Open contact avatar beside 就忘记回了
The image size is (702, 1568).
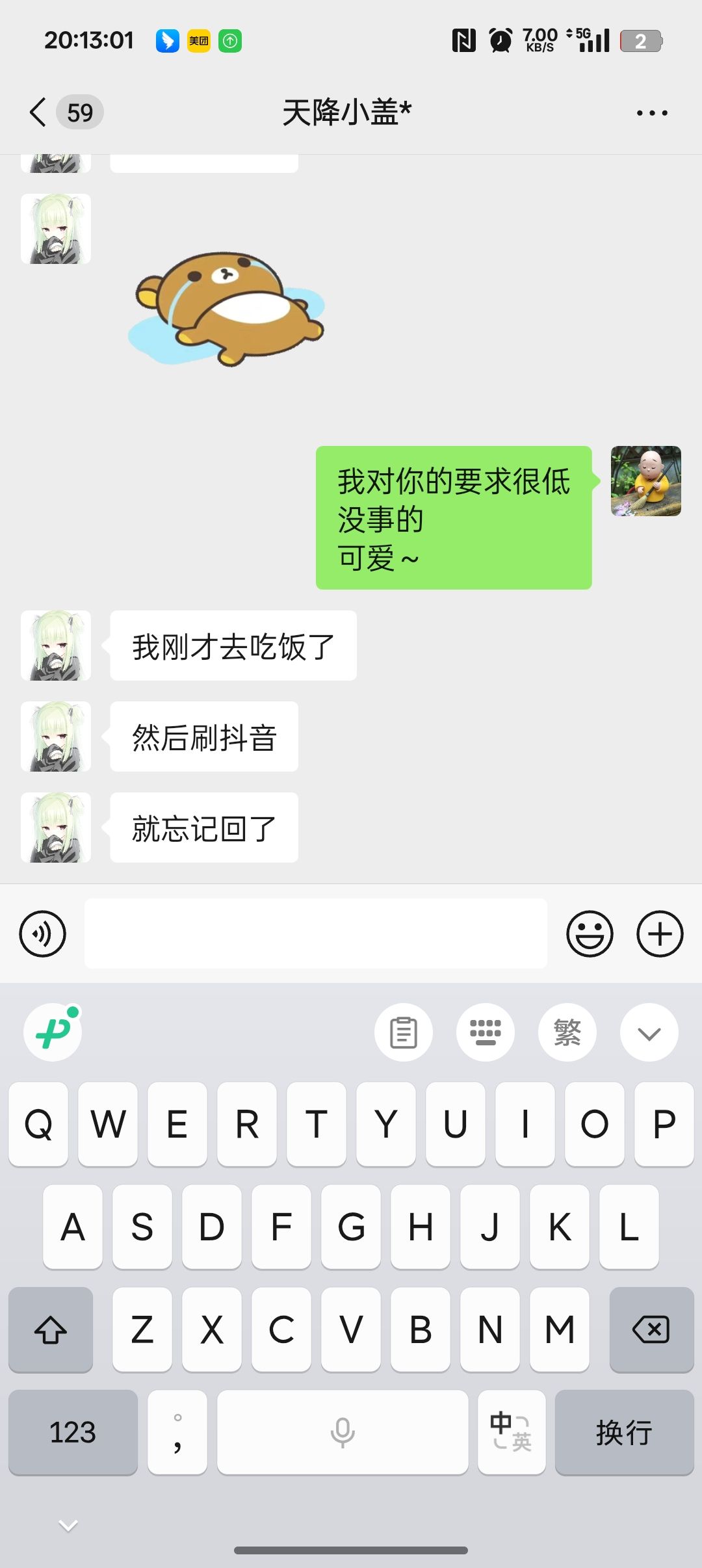(56, 828)
